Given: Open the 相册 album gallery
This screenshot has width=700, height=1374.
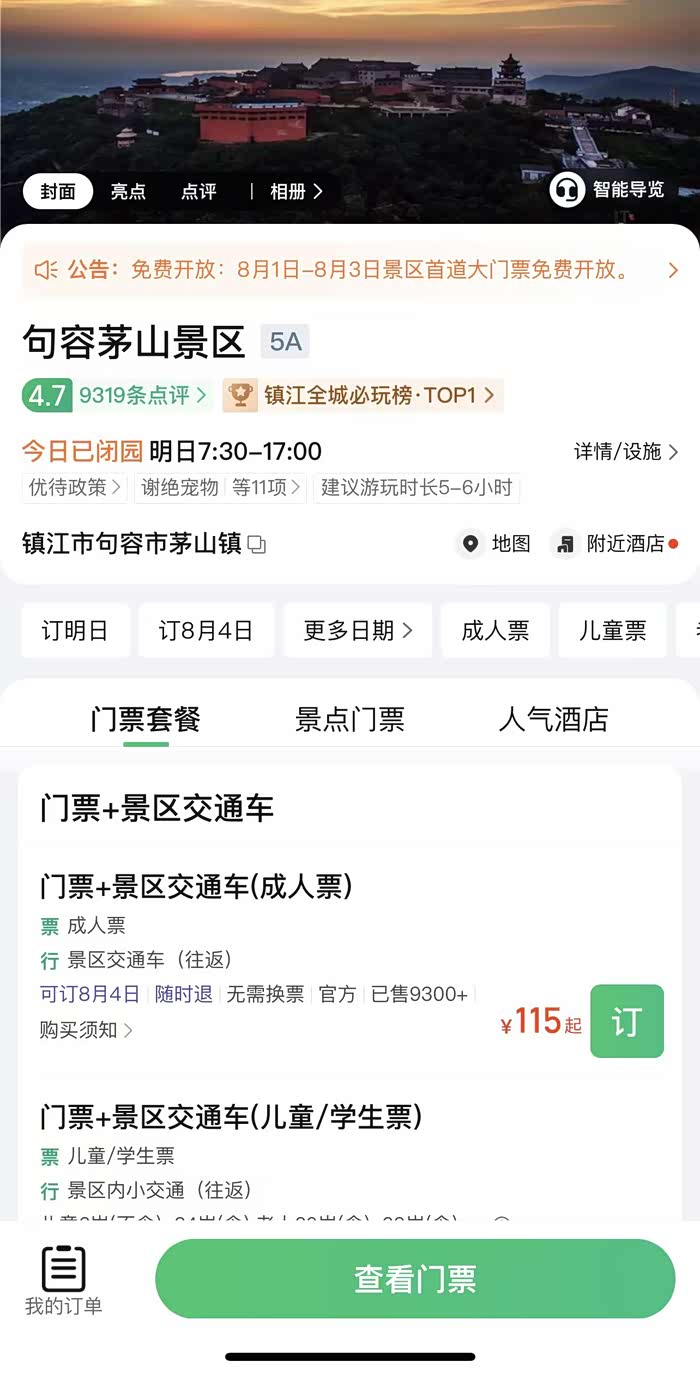Looking at the screenshot, I should tap(296, 191).
